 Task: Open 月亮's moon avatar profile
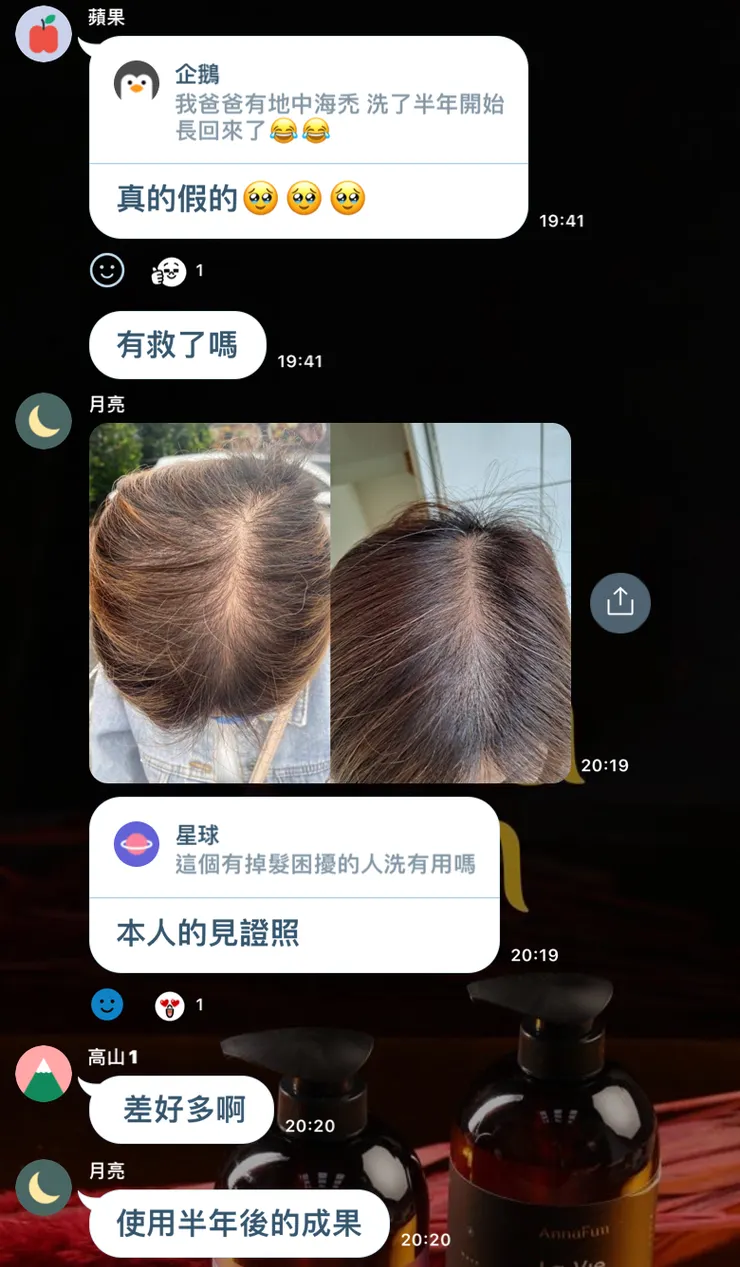[43, 421]
